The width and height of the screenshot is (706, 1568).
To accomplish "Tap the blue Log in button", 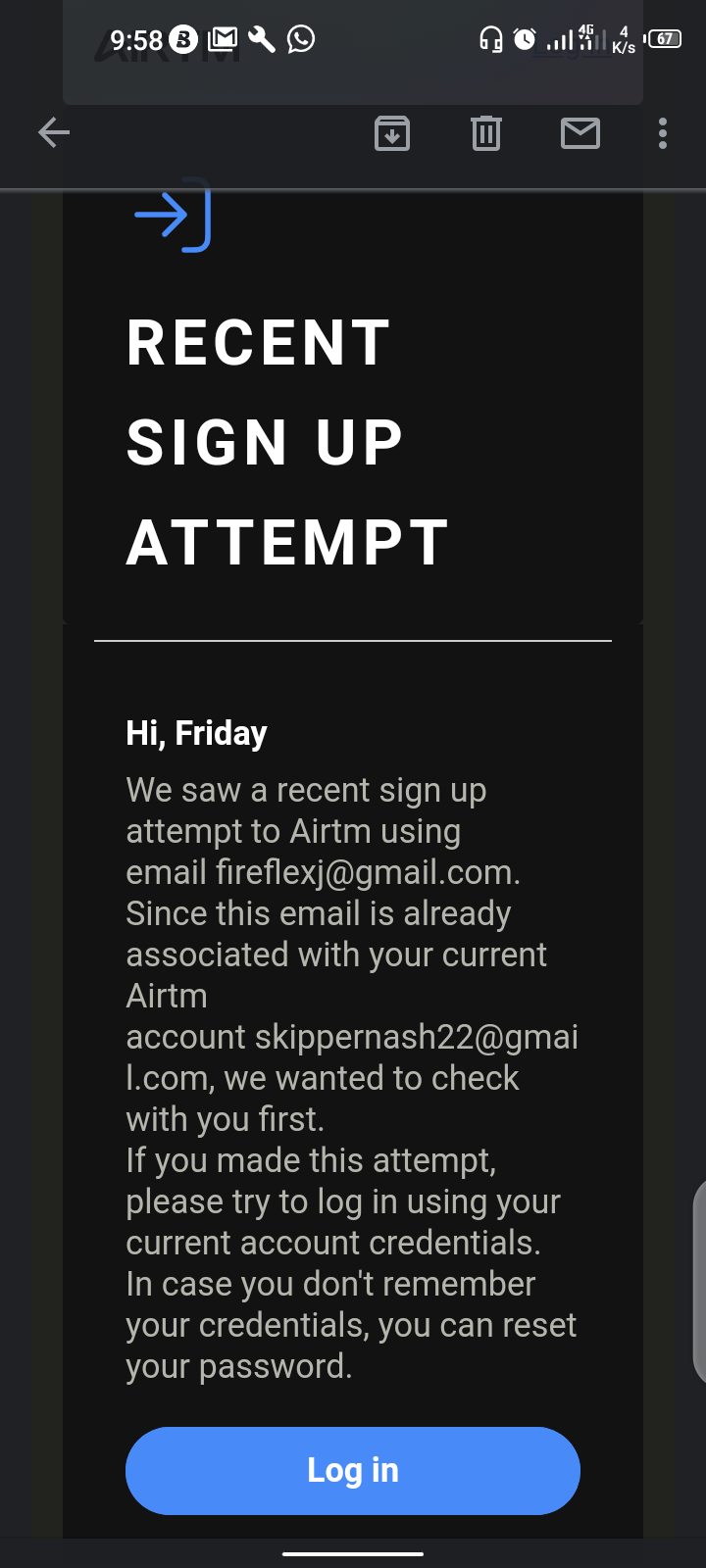I will click(353, 1470).
